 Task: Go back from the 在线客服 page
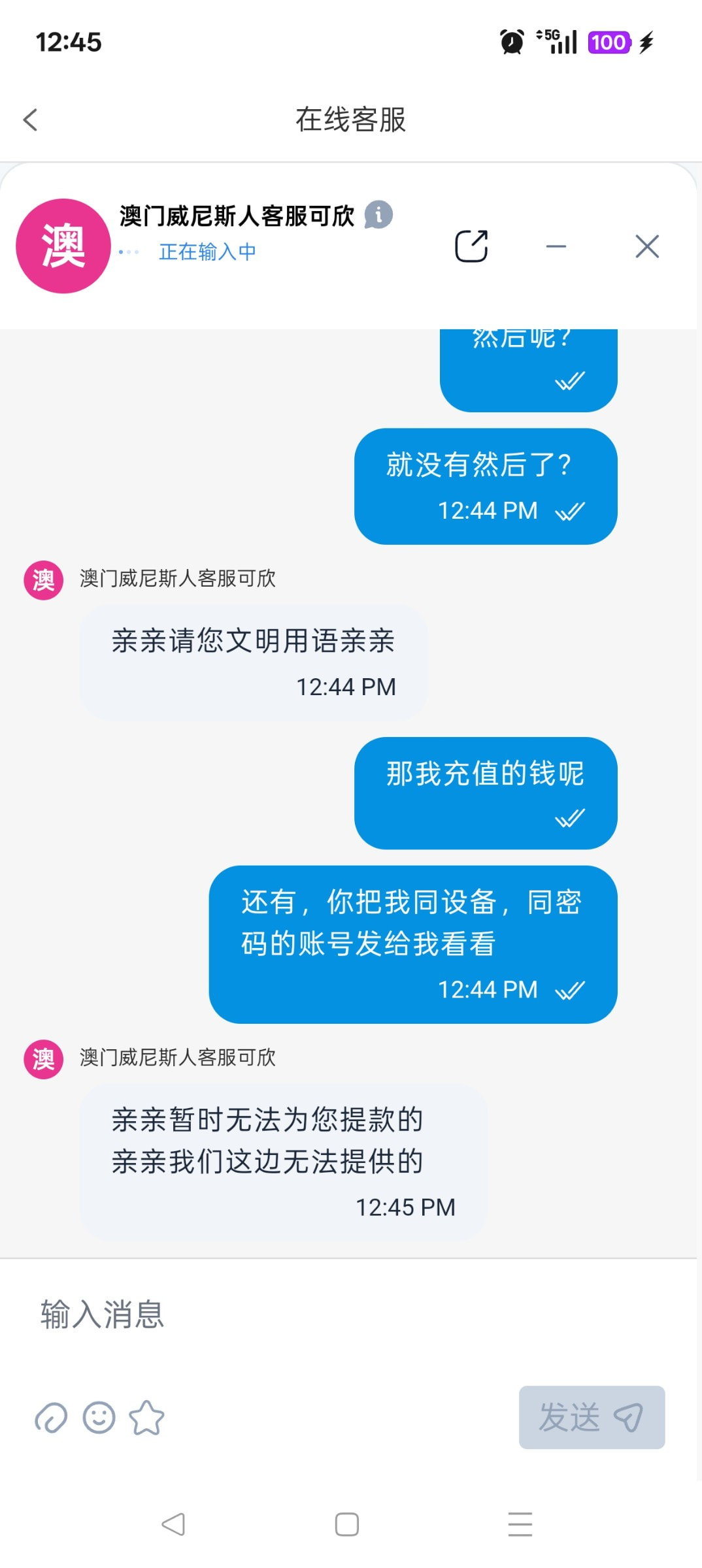(x=31, y=120)
